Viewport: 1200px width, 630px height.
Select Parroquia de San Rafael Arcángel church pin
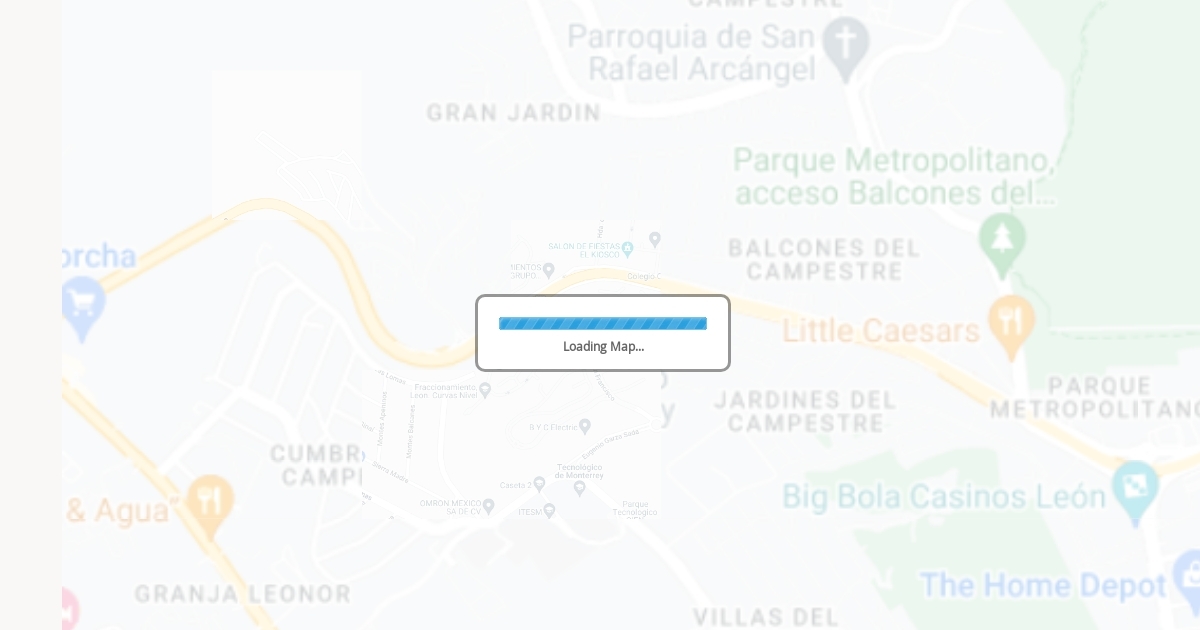click(846, 47)
